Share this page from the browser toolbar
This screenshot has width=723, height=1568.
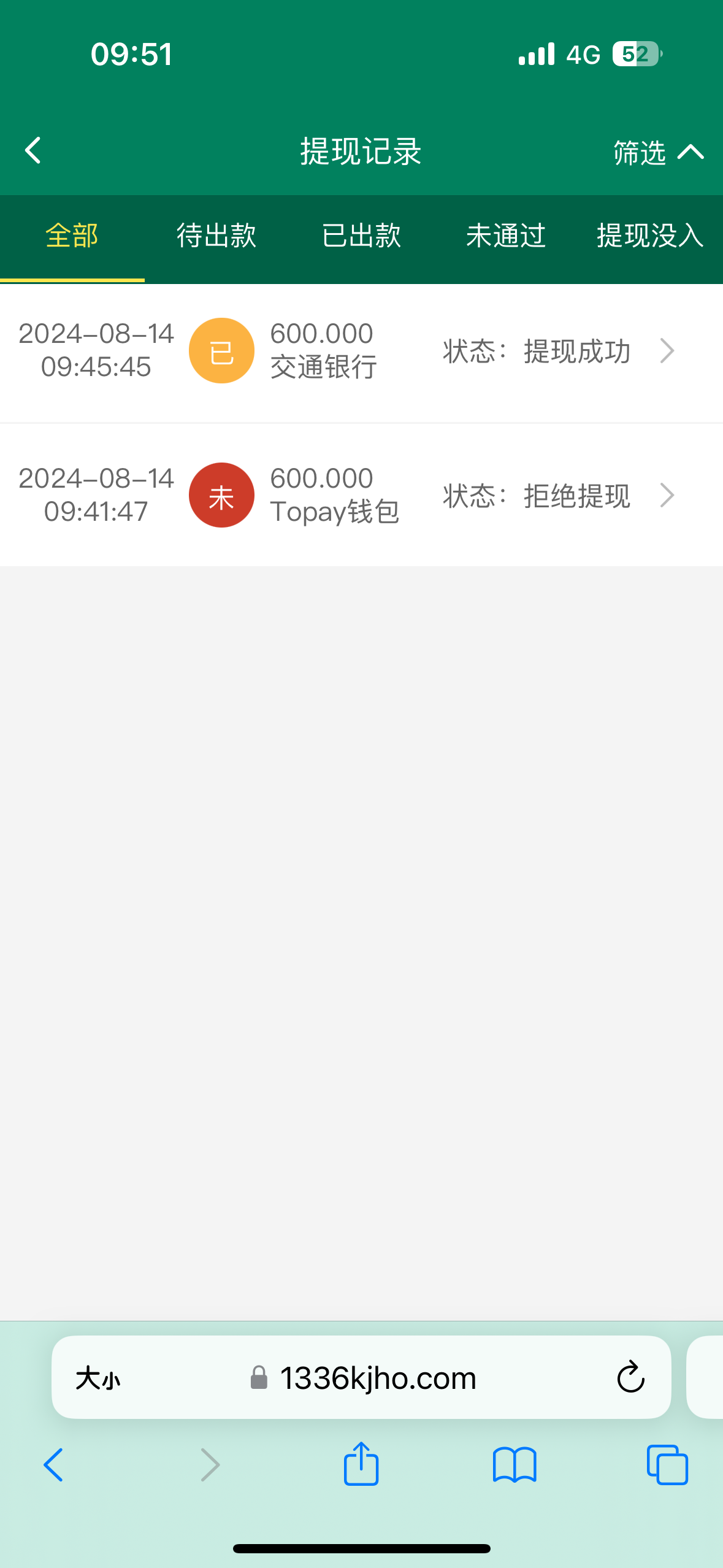pos(361,1464)
